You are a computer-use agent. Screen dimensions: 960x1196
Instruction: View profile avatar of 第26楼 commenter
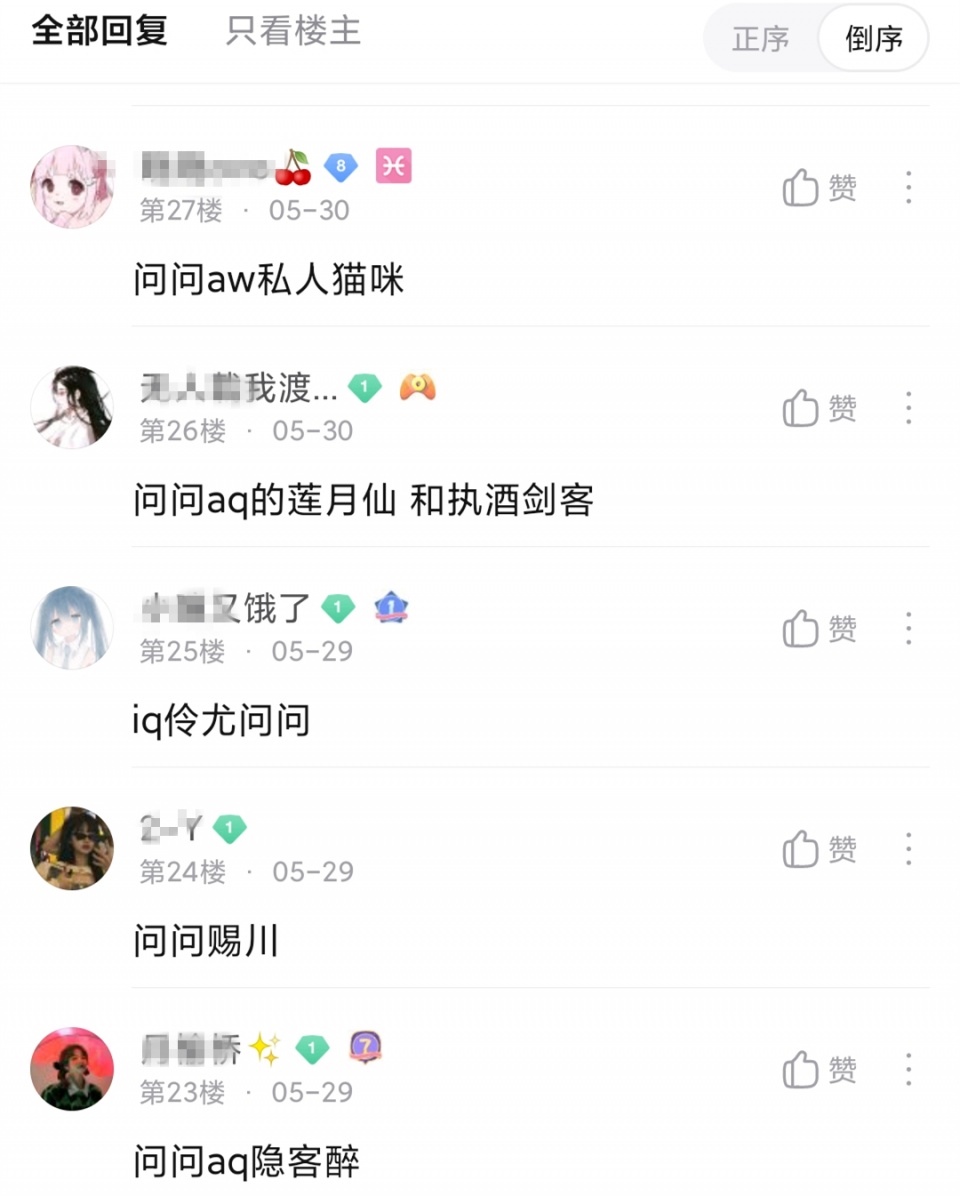[x=72, y=408]
